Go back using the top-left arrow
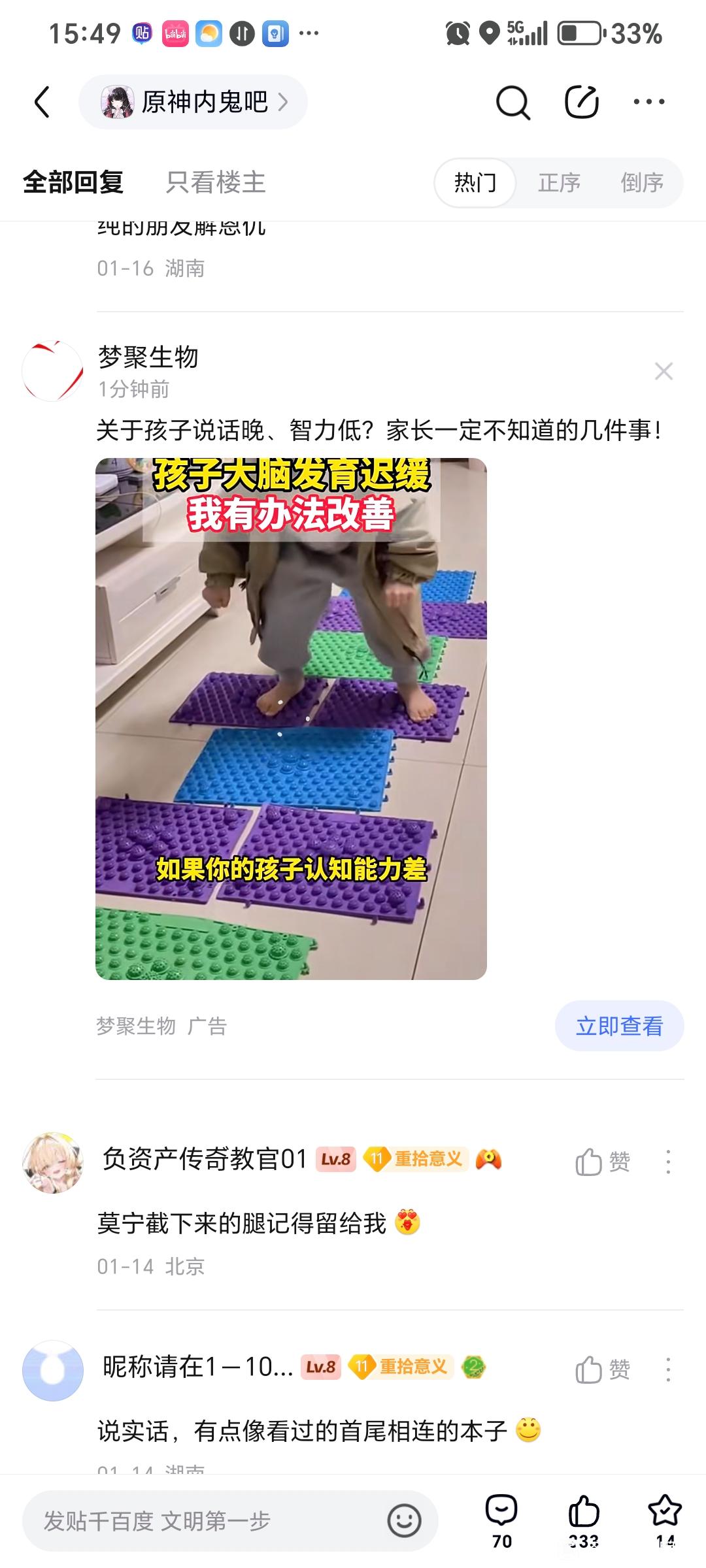Image resolution: width=706 pixels, height=1568 pixels. coord(42,102)
